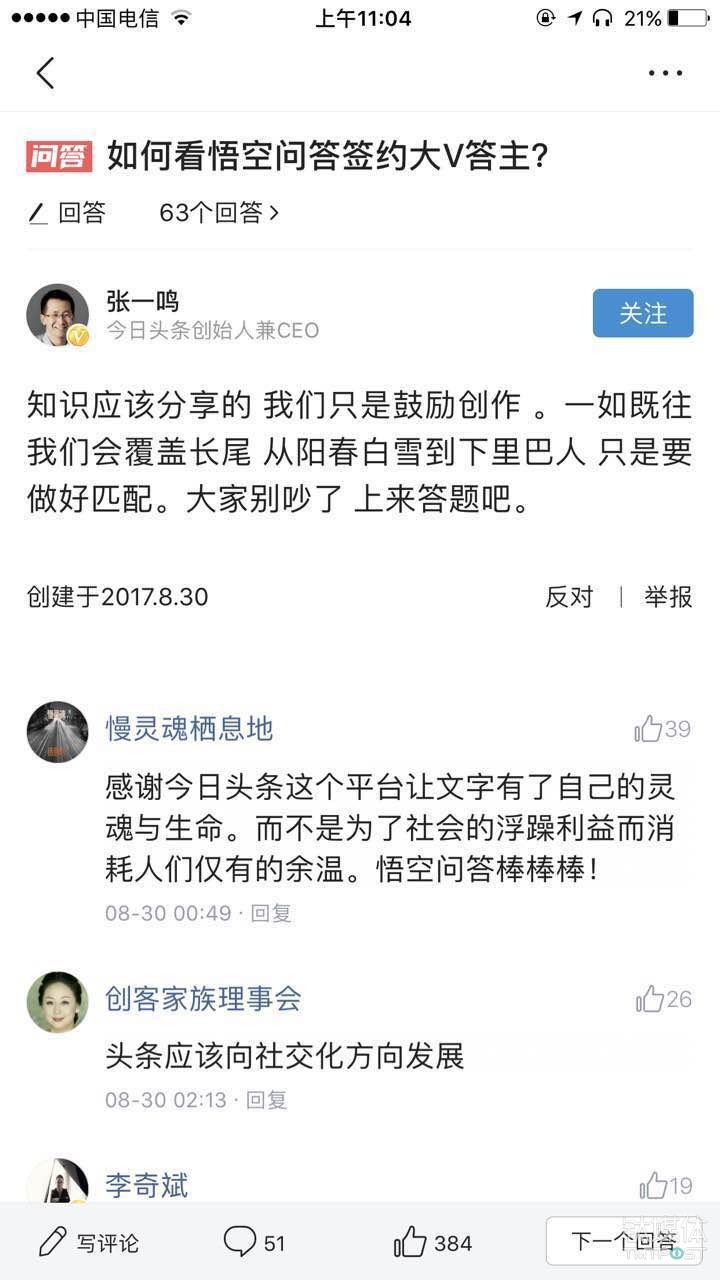The height and width of the screenshot is (1280, 720).
Task: Report the answer via 举报
Action: (x=668, y=597)
